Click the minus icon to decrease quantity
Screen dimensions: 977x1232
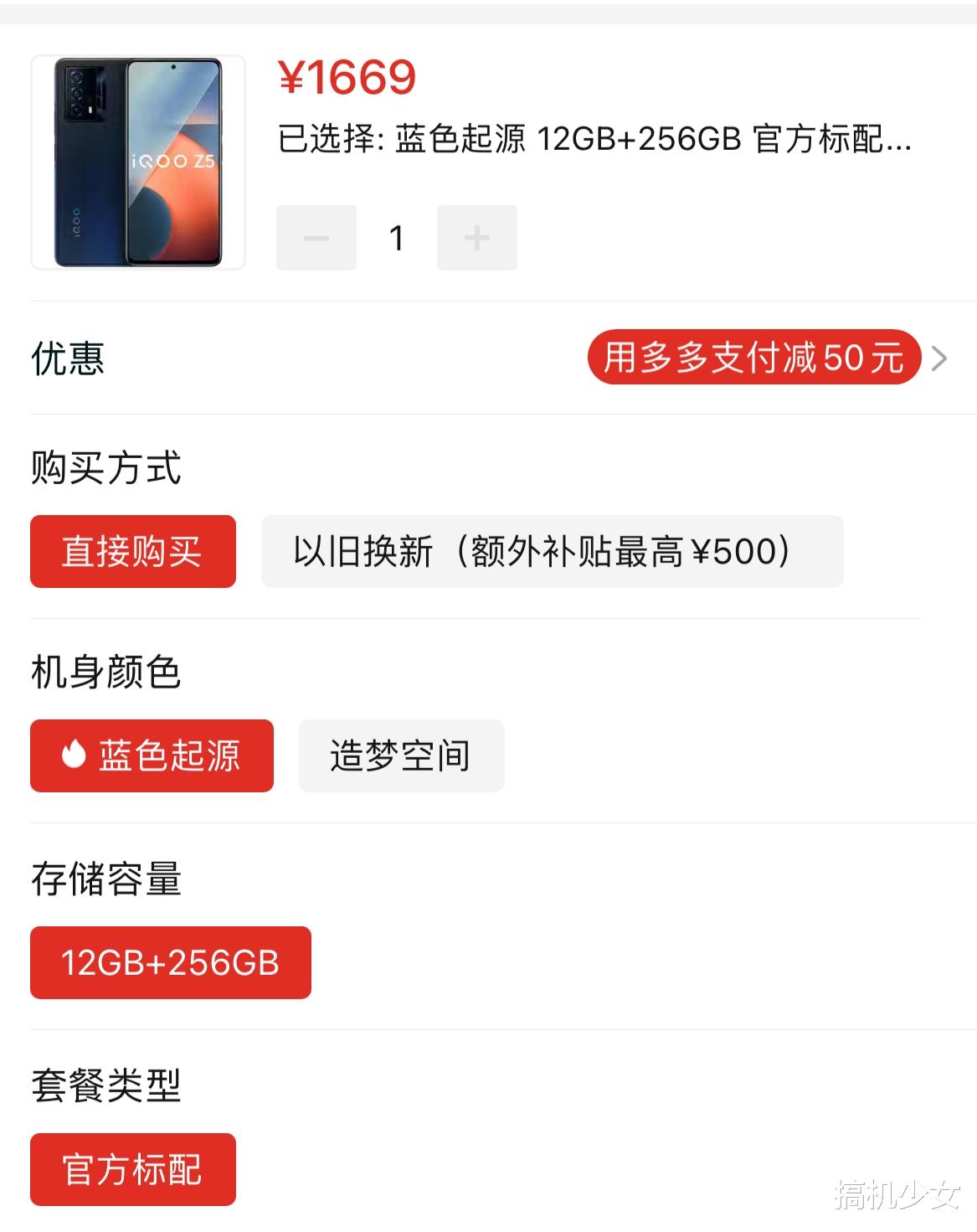(316, 237)
